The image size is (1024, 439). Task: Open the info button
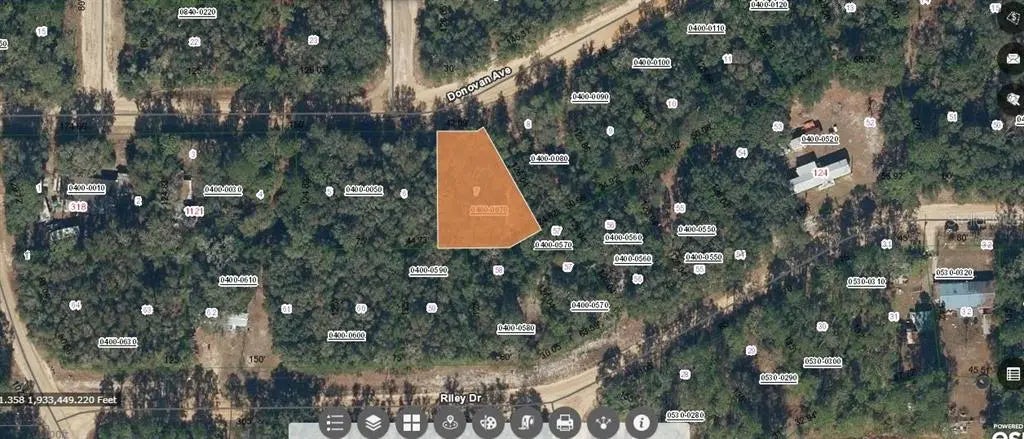[641, 423]
